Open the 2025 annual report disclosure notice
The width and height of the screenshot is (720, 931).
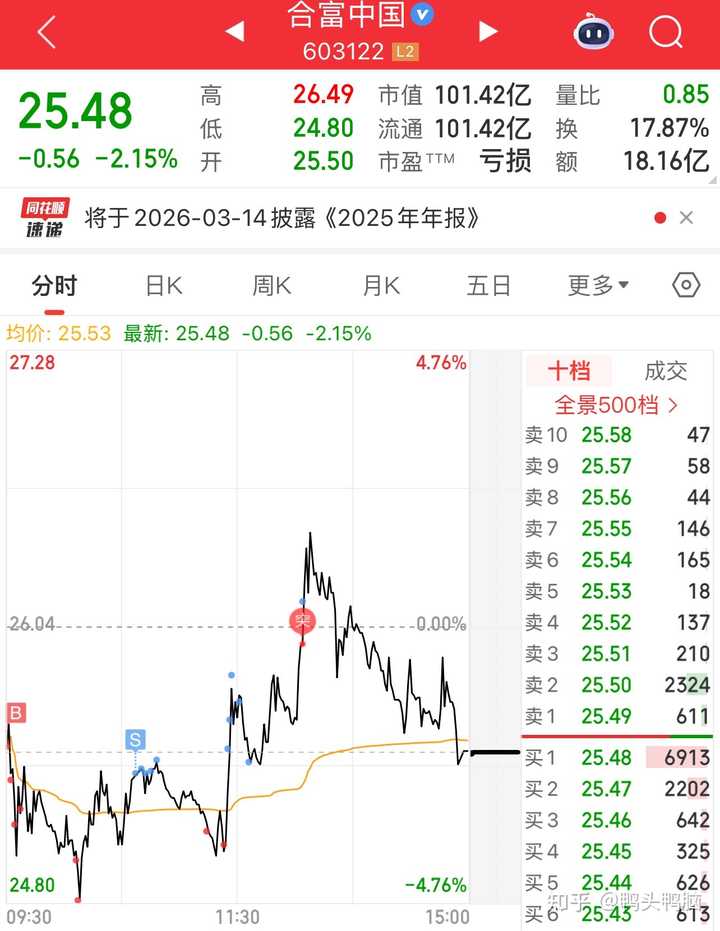pos(282,218)
